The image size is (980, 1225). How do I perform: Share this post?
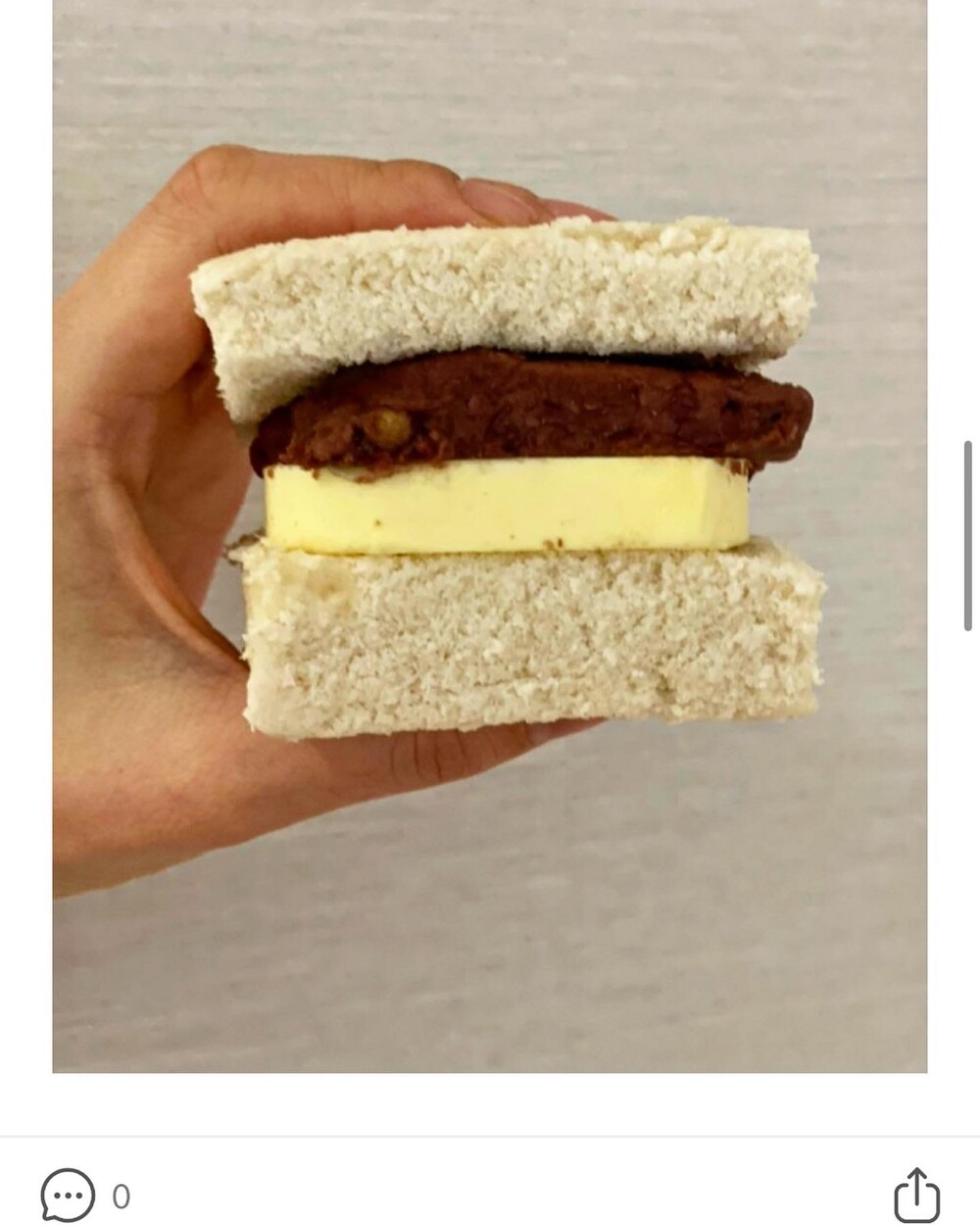[916, 1196]
